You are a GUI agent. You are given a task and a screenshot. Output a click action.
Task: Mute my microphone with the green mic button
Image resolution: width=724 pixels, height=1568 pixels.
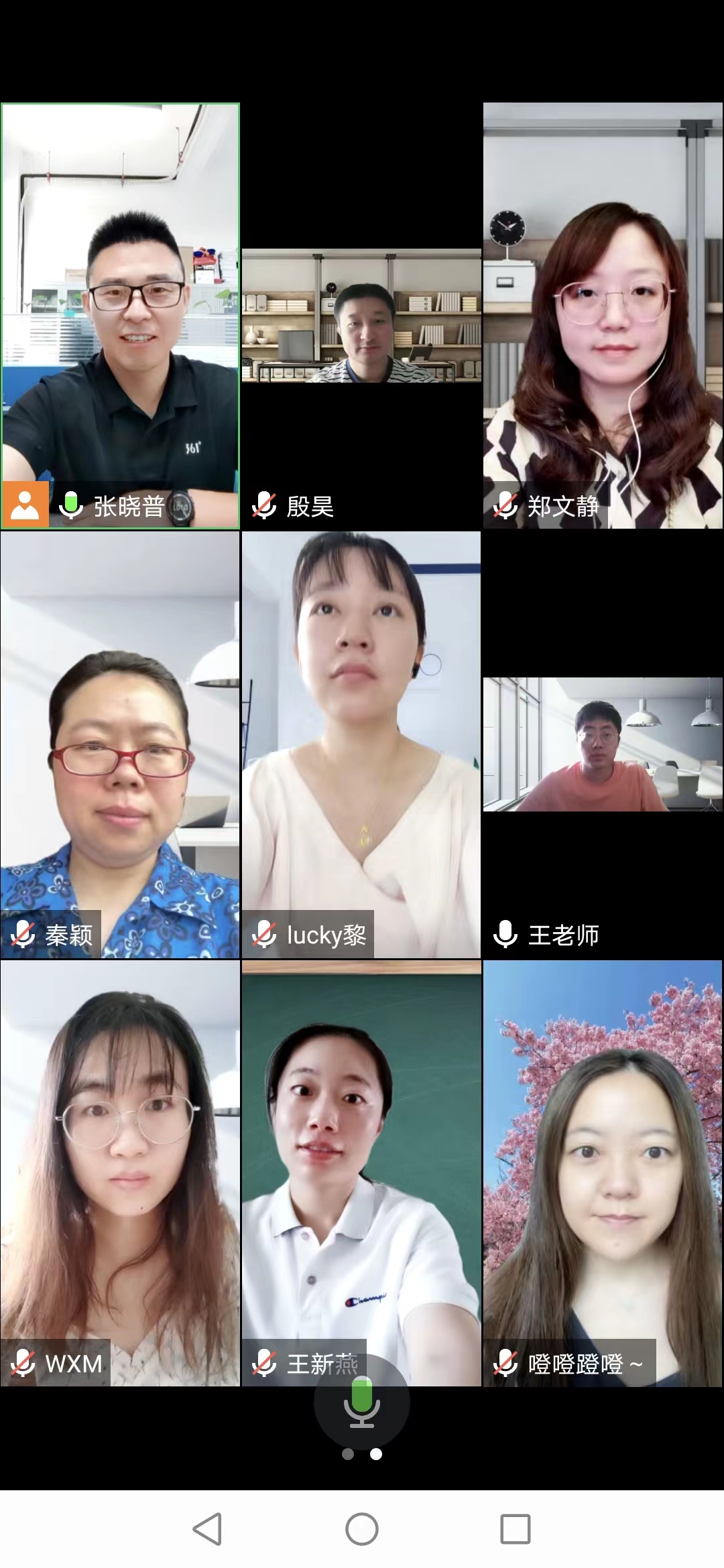(x=362, y=1402)
